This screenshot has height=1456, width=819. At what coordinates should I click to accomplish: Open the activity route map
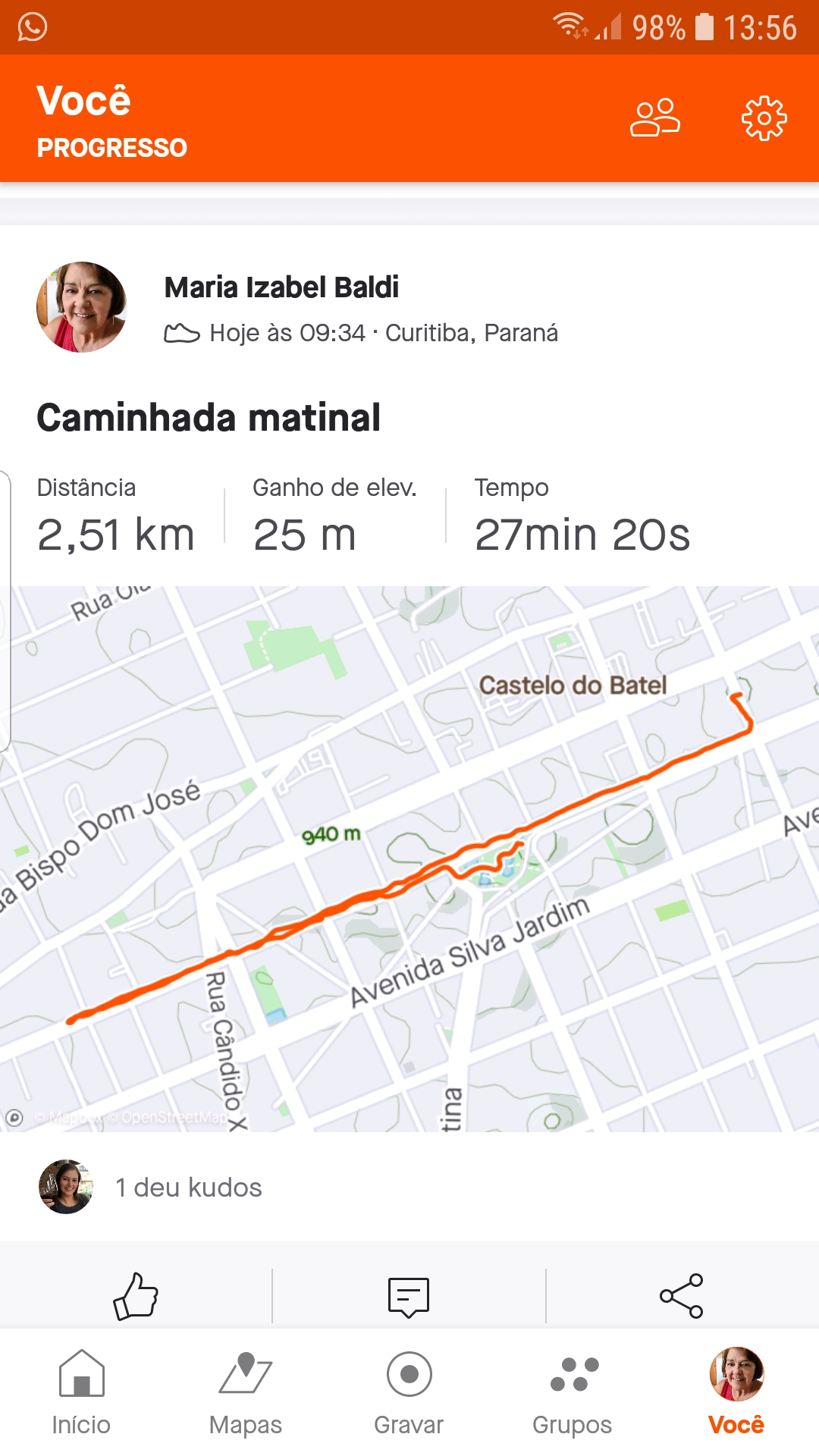point(409,858)
